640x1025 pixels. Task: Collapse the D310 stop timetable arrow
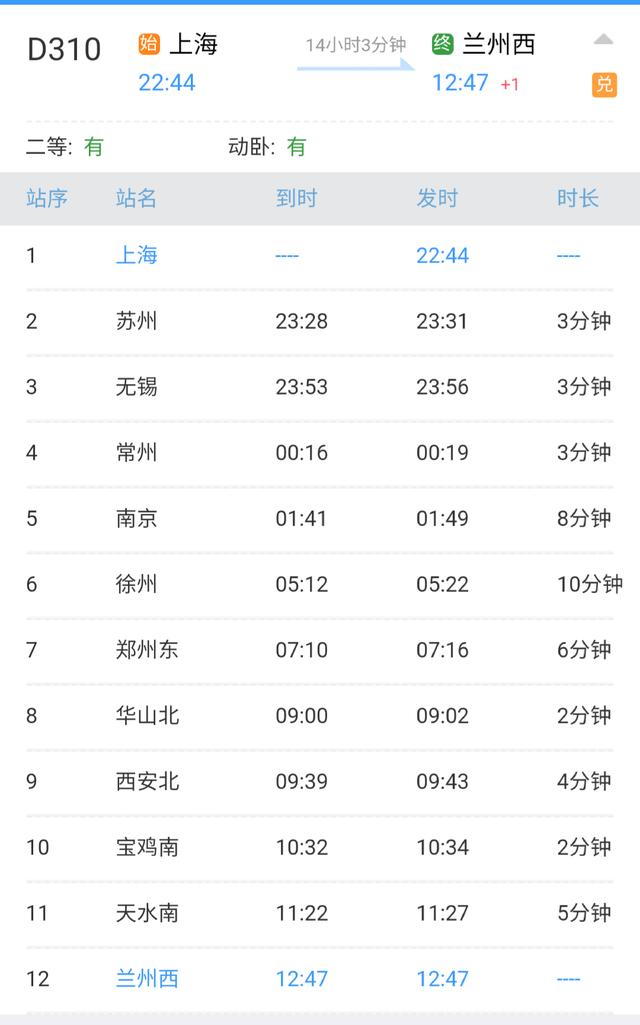click(x=603, y=40)
